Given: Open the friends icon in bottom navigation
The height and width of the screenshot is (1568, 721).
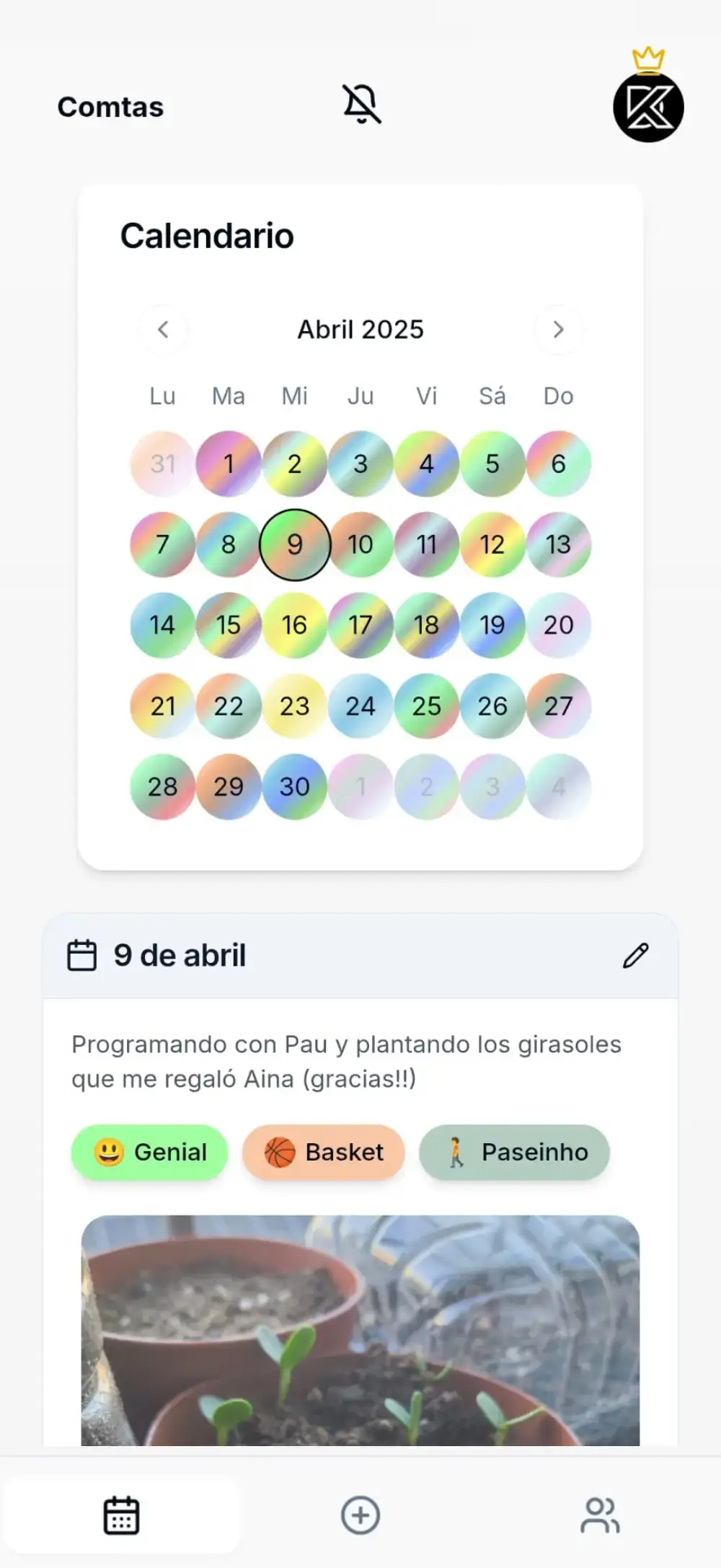Looking at the screenshot, I should [600, 1515].
